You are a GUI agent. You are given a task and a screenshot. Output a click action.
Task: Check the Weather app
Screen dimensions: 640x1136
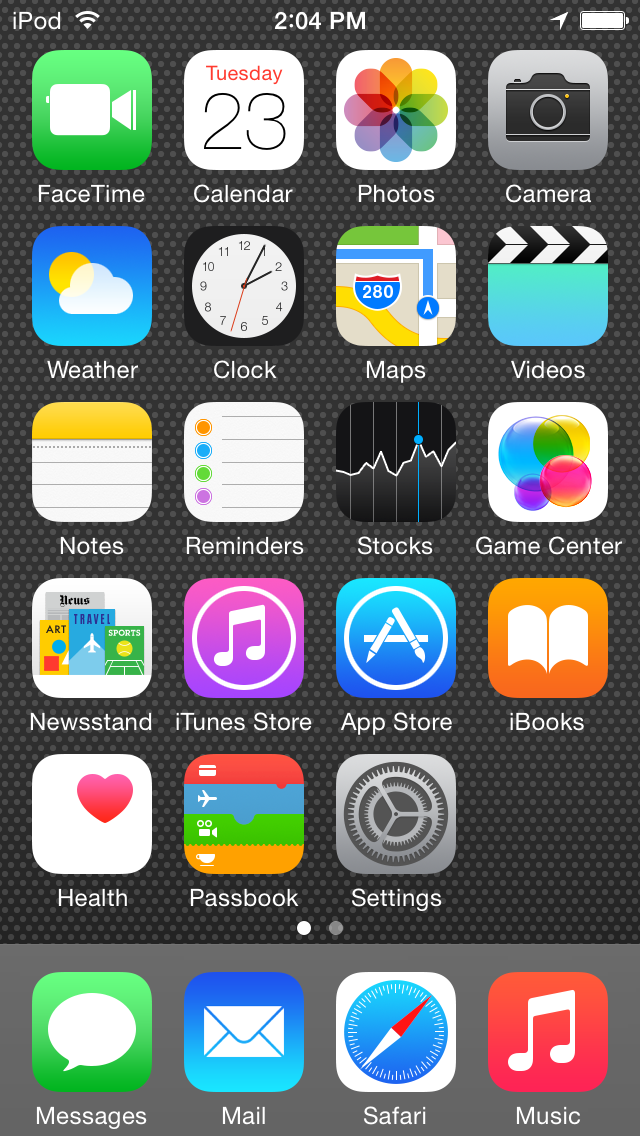(x=92, y=286)
